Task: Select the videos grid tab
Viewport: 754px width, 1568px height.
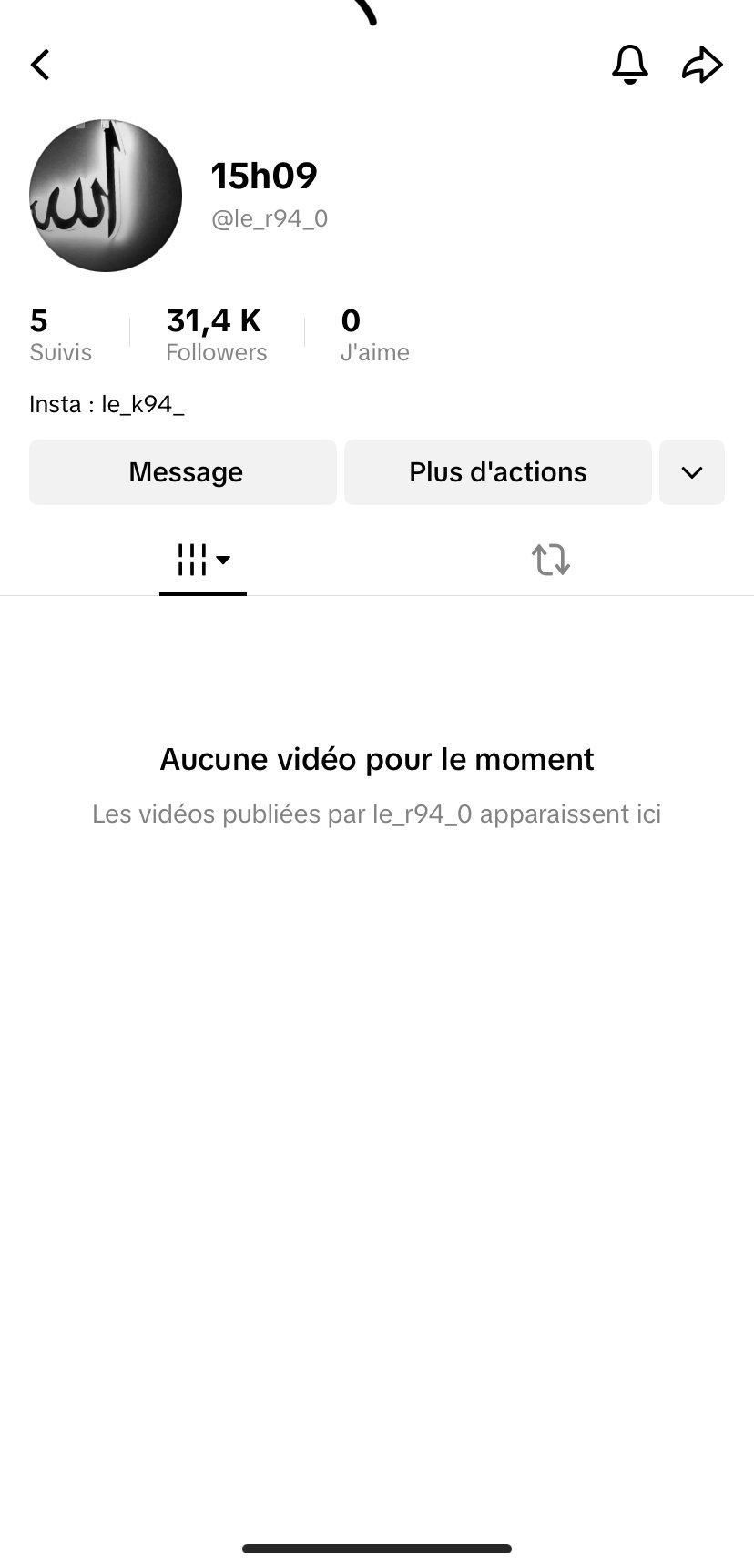Action: pos(202,560)
